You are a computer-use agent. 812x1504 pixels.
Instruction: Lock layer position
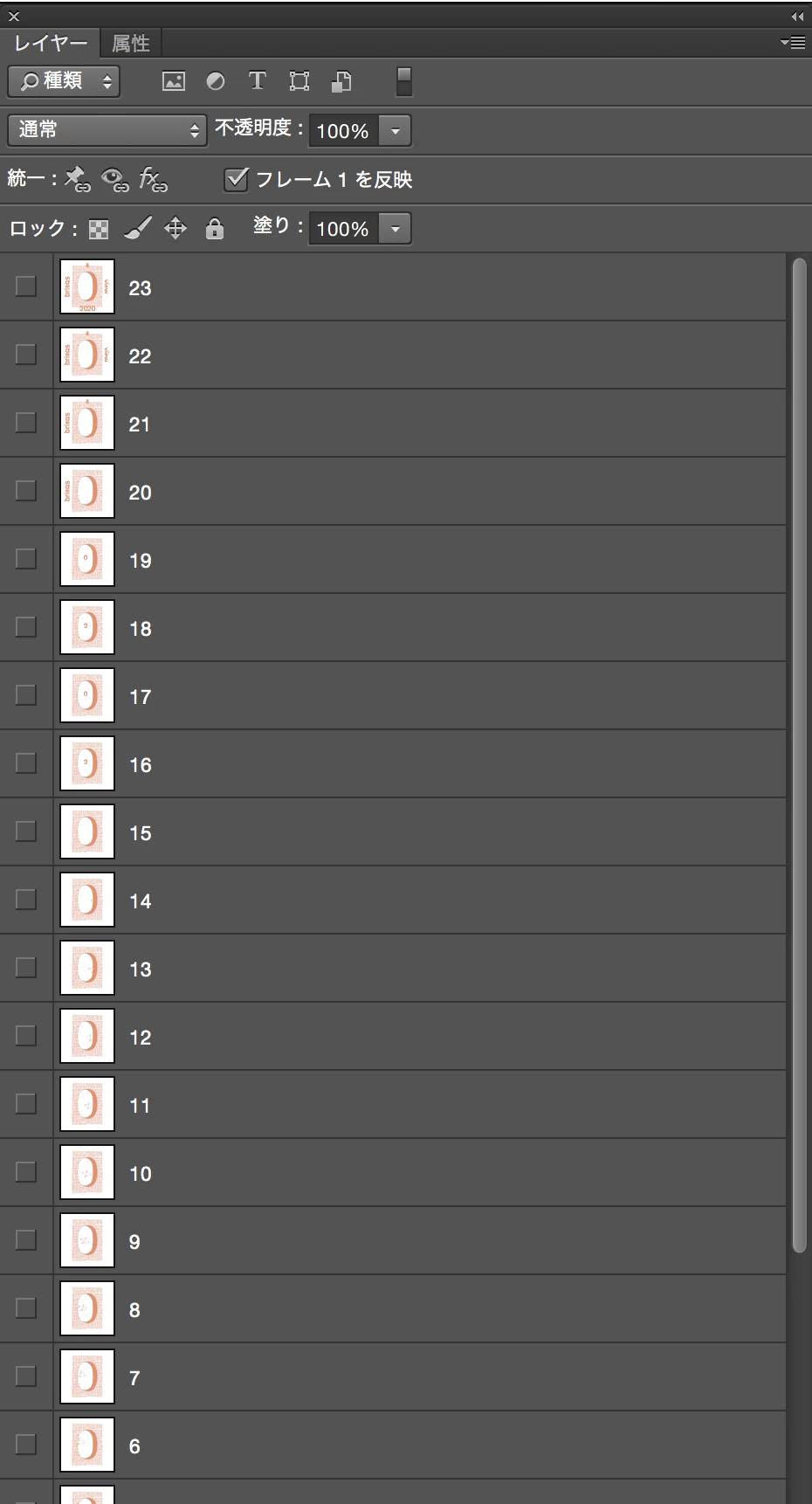[x=175, y=229]
